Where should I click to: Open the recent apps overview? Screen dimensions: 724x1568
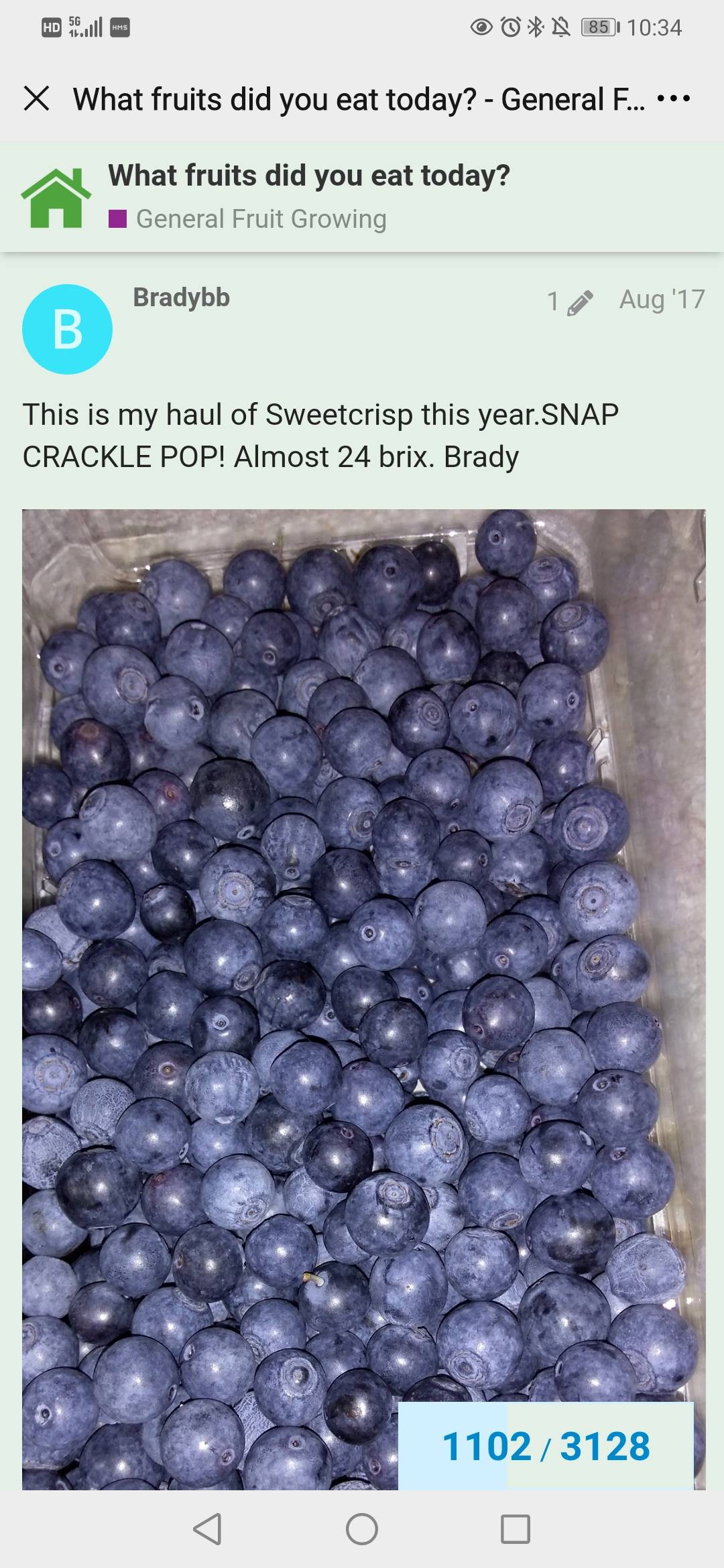click(x=516, y=1529)
